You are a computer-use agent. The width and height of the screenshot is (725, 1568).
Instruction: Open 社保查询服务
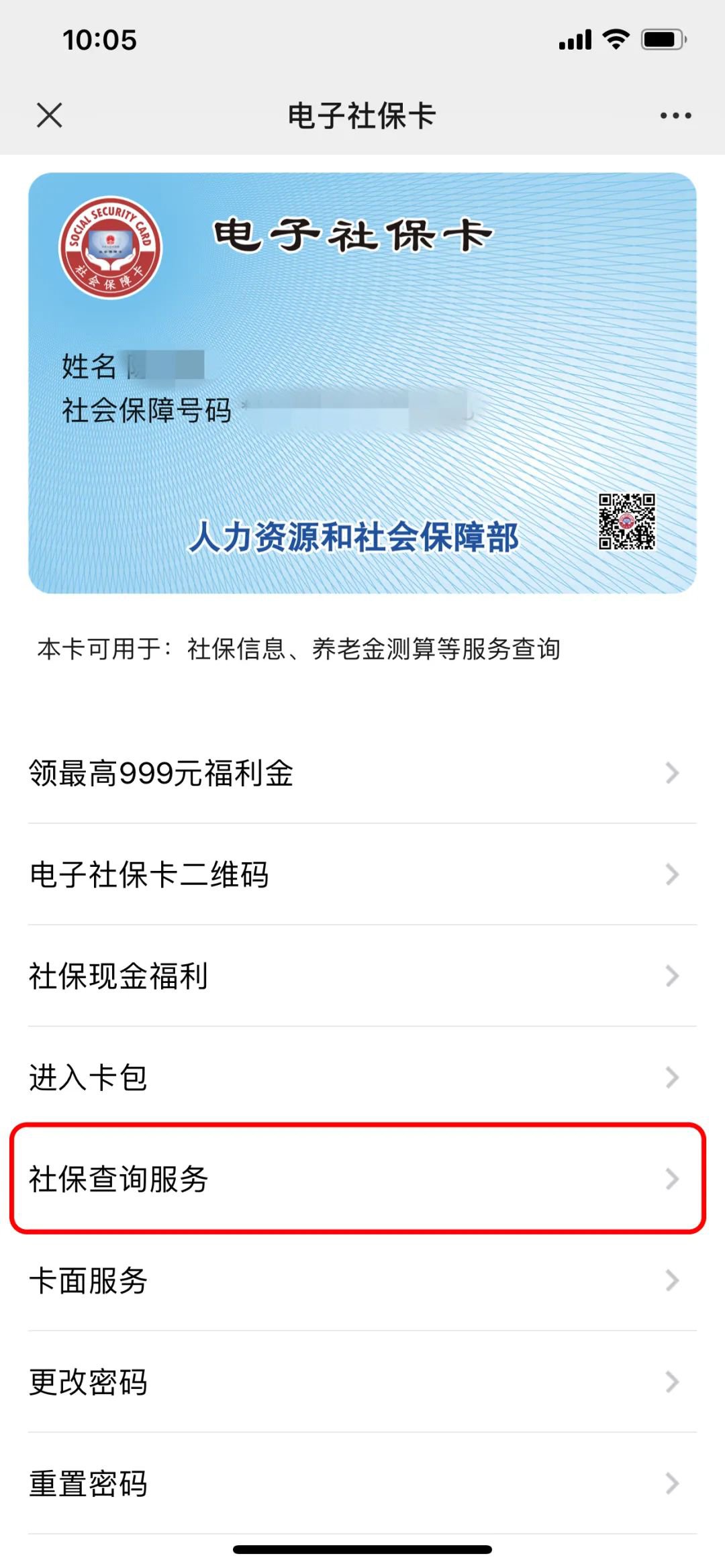(362, 1179)
